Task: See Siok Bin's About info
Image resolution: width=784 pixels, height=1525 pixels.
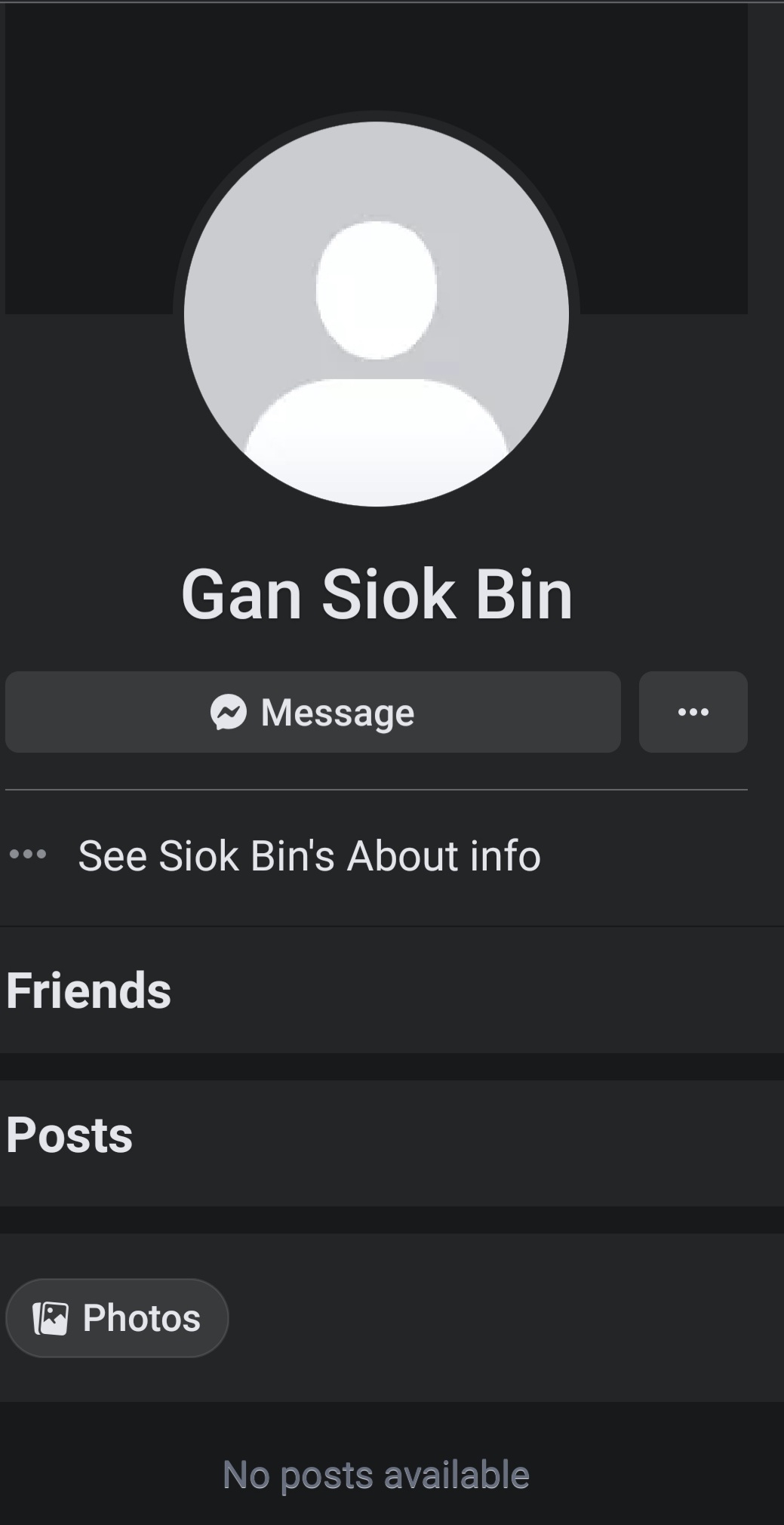Action: tap(309, 856)
